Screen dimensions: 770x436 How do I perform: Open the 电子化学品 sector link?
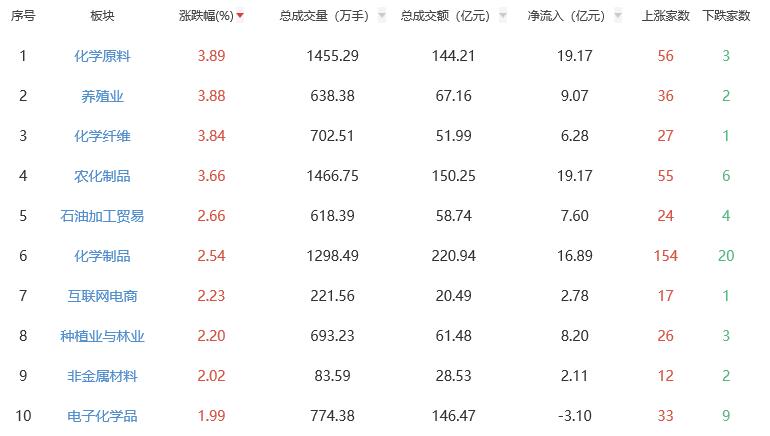[x=102, y=416]
